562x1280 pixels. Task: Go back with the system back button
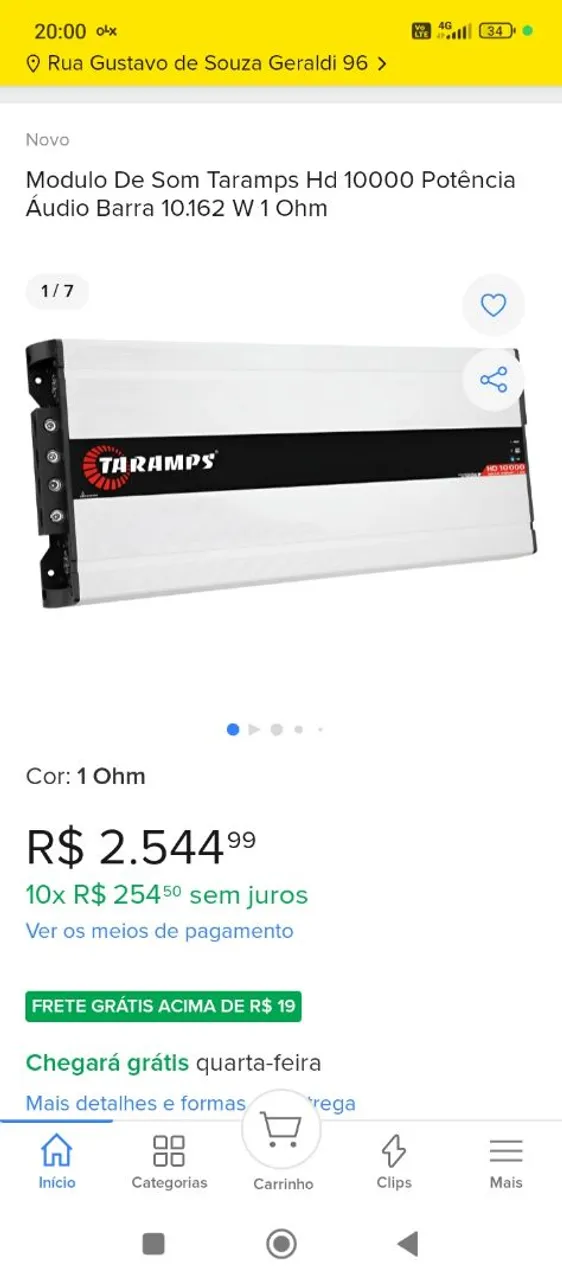click(x=407, y=1243)
